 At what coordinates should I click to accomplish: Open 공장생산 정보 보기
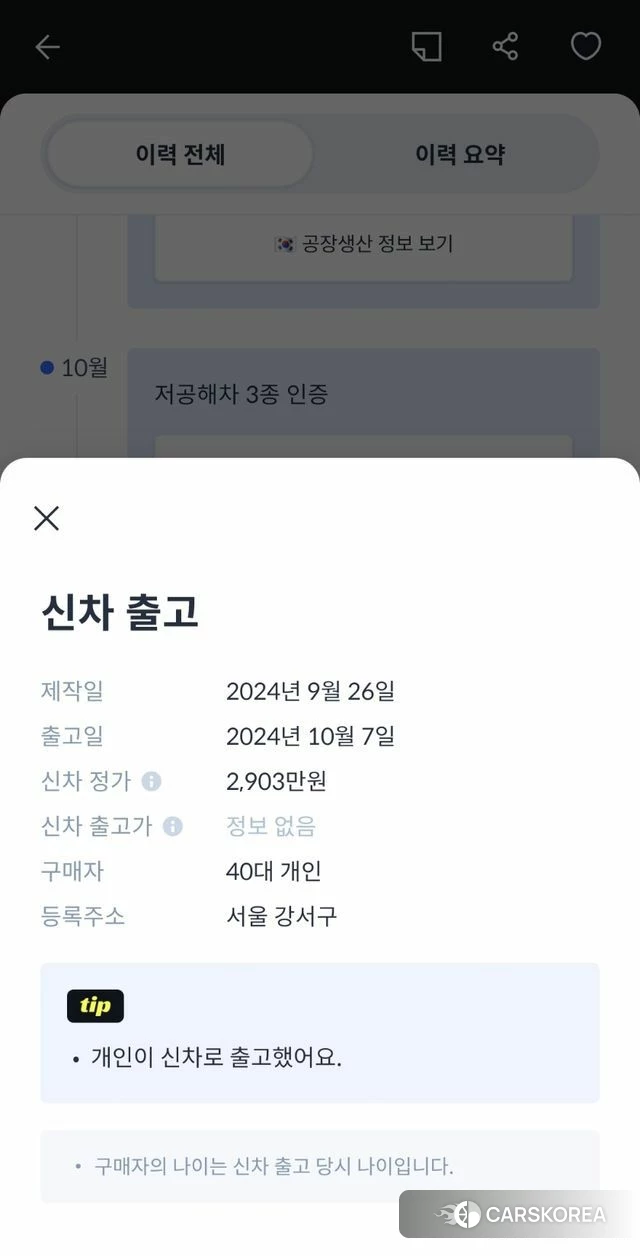pos(363,243)
